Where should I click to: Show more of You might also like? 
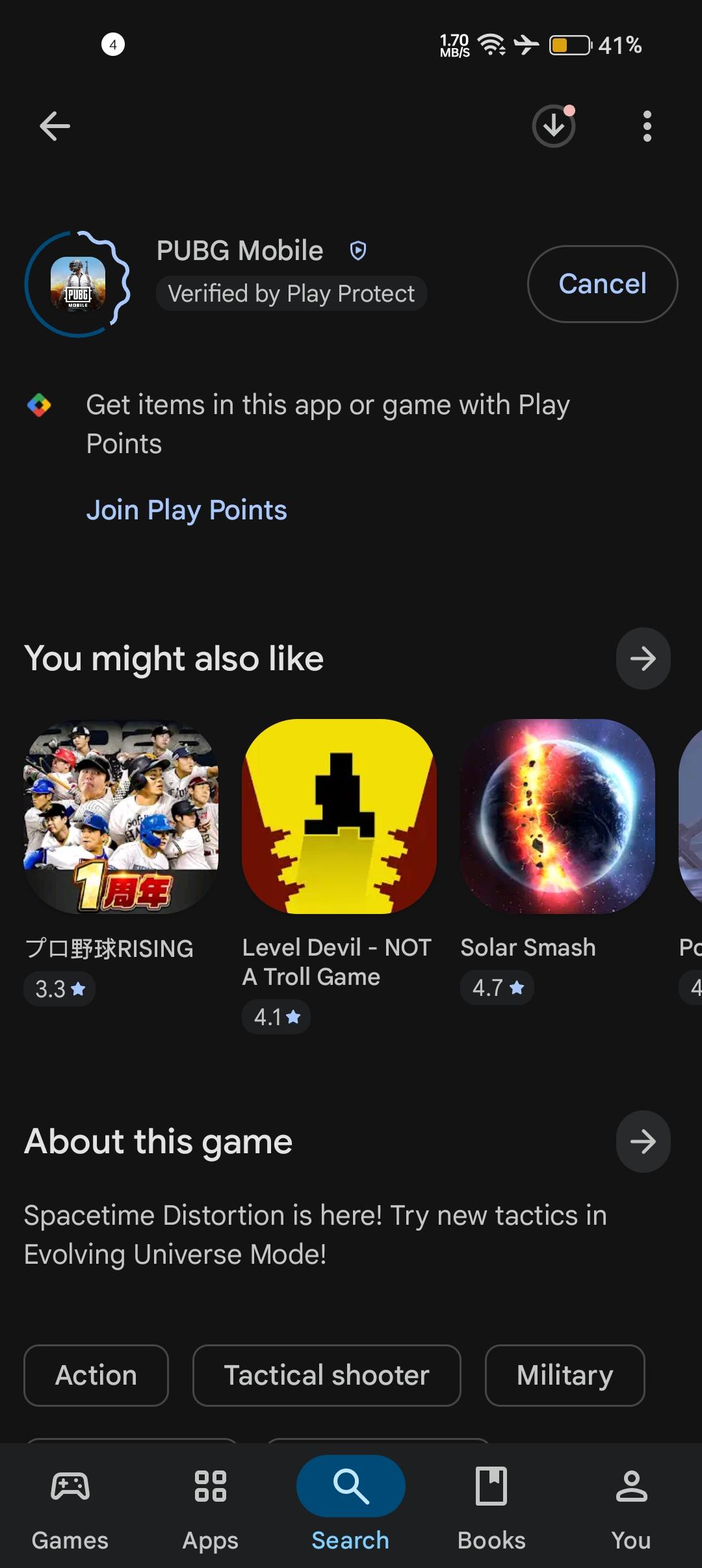pyautogui.click(x=643, y=659)
